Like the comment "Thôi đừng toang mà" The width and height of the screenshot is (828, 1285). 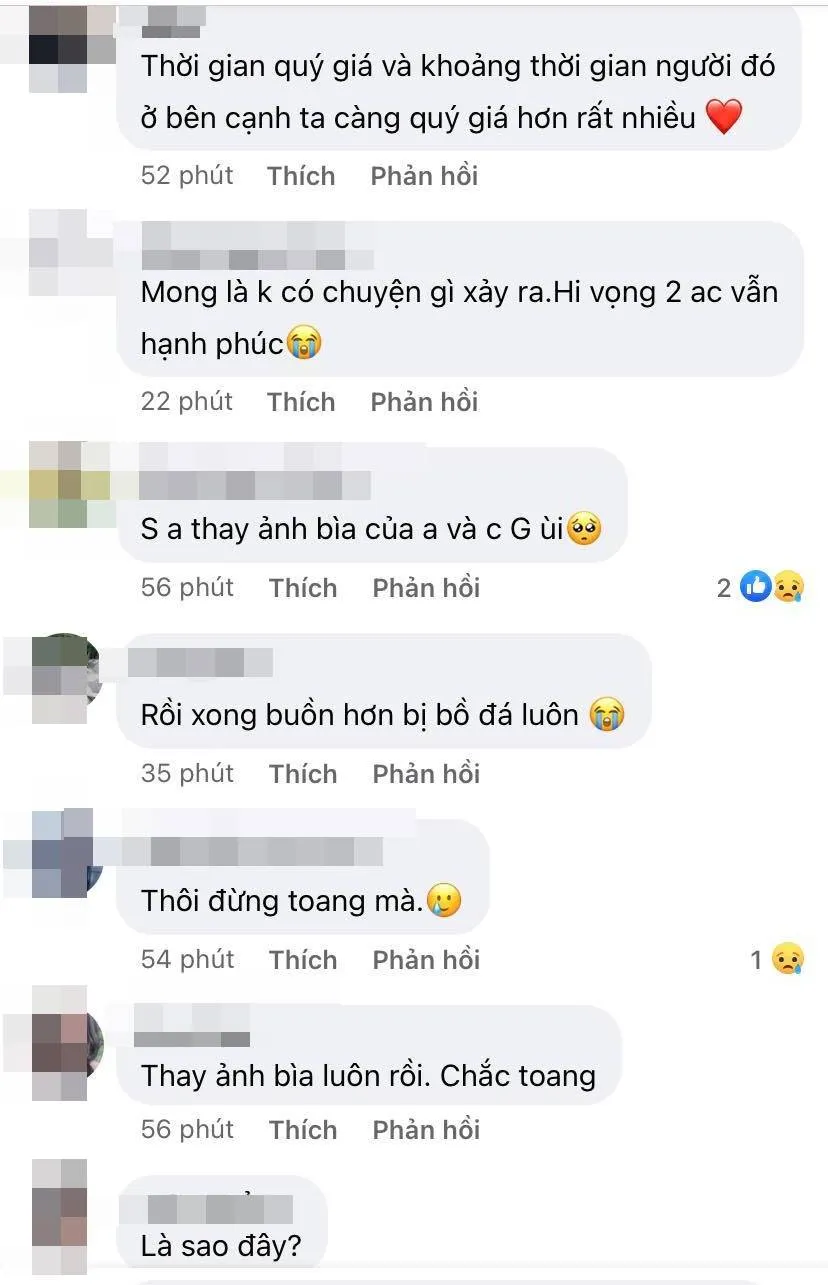[x=302, y=960]
